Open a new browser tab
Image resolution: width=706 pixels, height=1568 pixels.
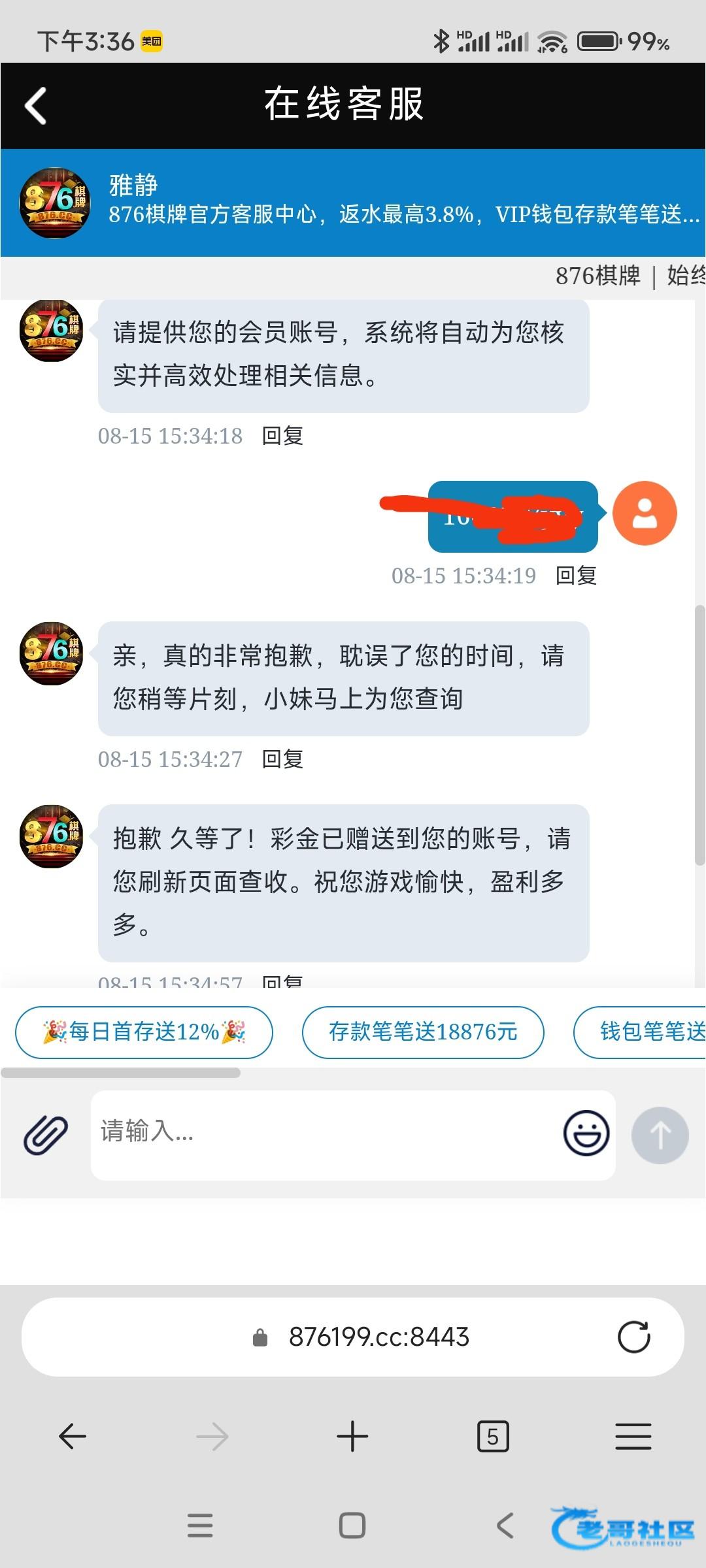click(x=352, y=1436)
